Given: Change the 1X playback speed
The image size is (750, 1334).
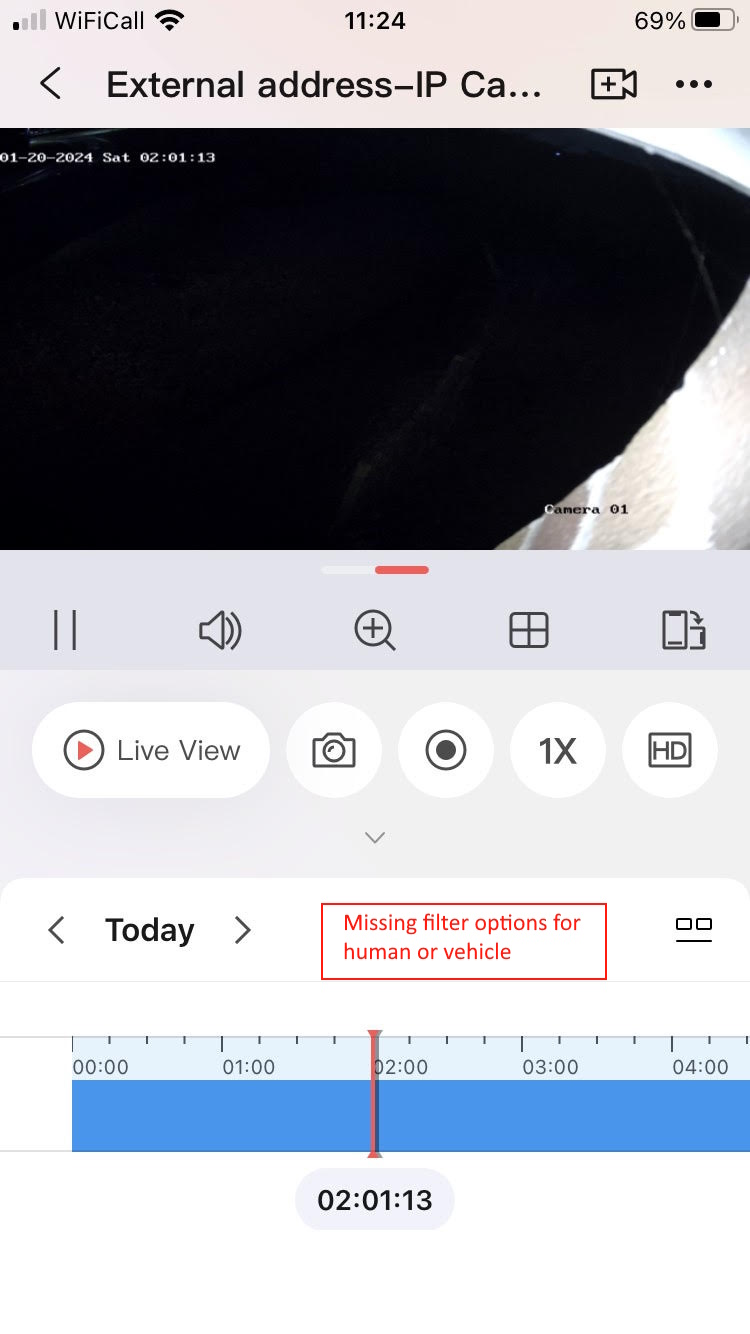Looking at the screenshot, I should tap(558, 750).
